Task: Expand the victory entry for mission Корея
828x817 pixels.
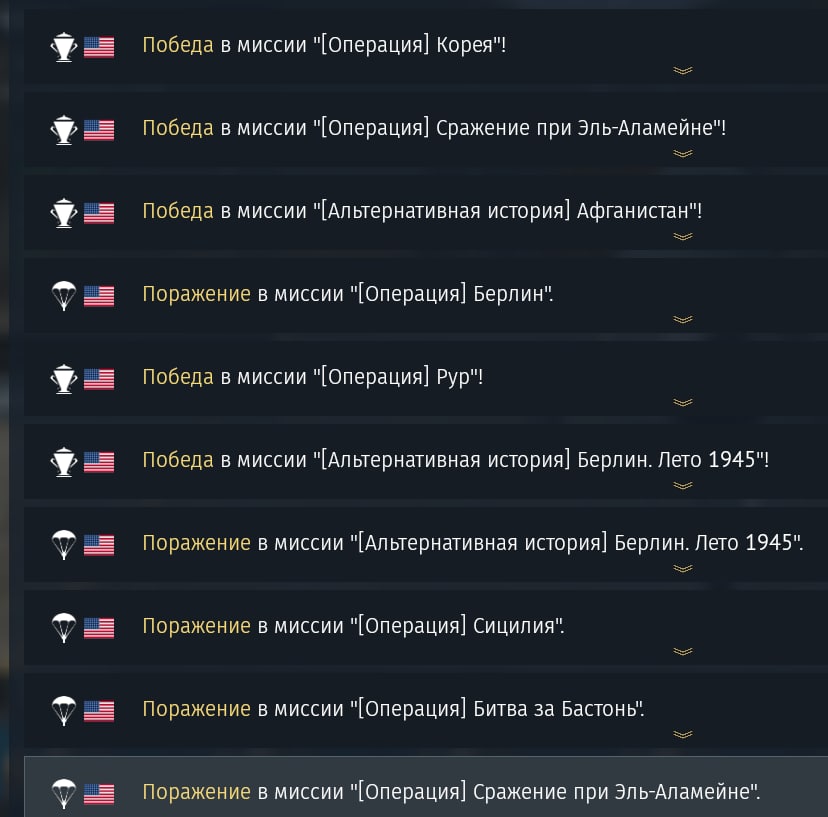Action: tap(683, 71)
